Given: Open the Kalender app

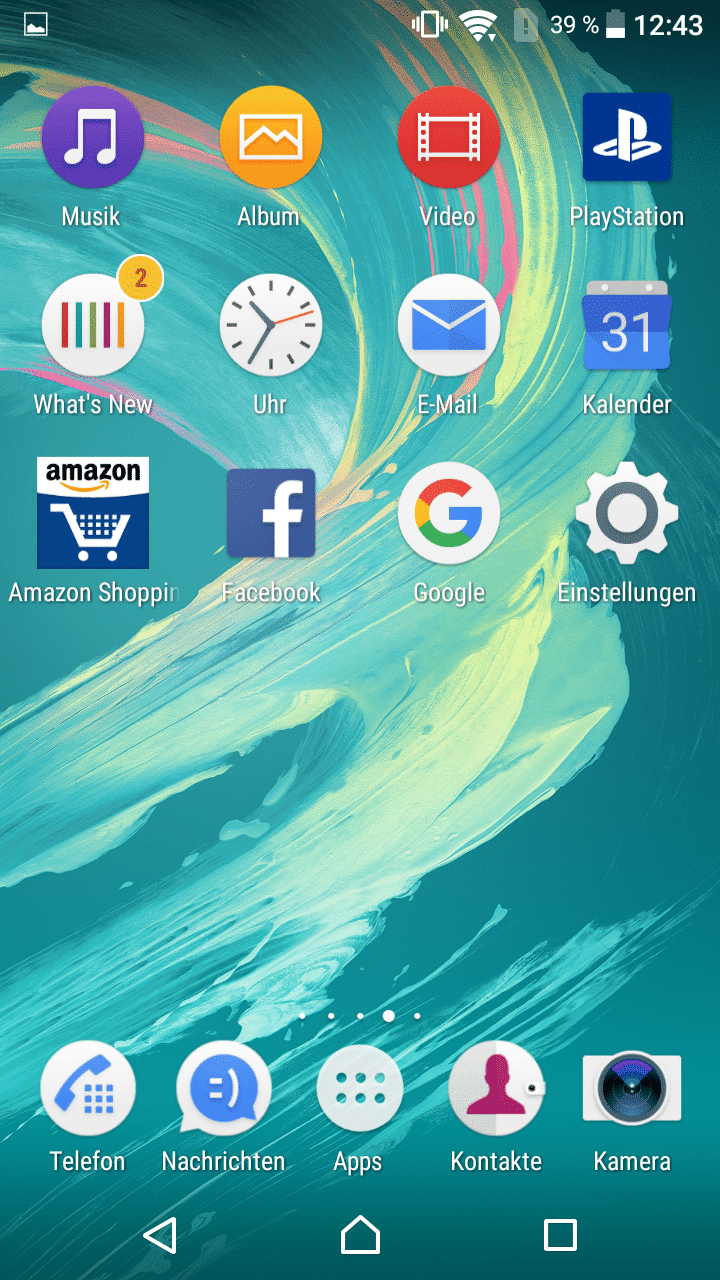Looking at the screenshot, I should 627,326.
